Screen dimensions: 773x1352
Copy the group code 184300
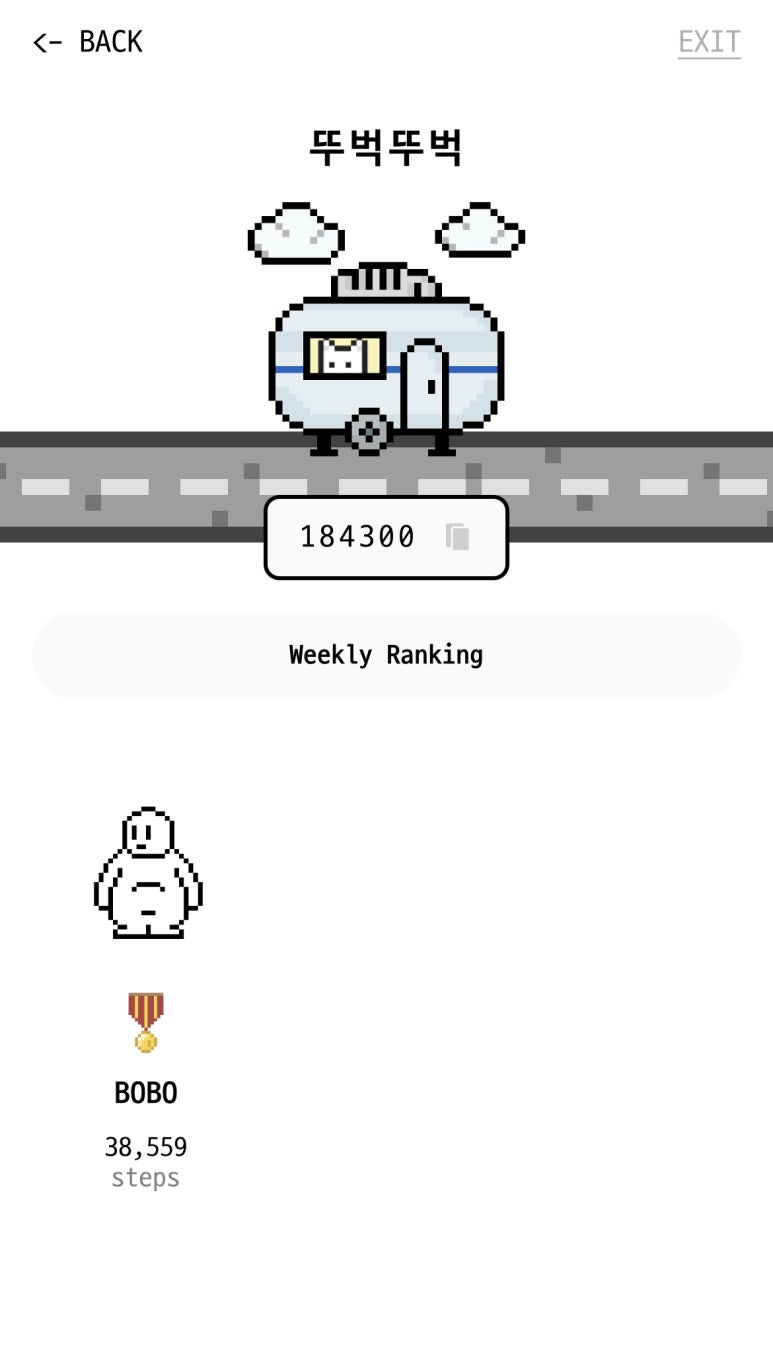tap(457, 537)
